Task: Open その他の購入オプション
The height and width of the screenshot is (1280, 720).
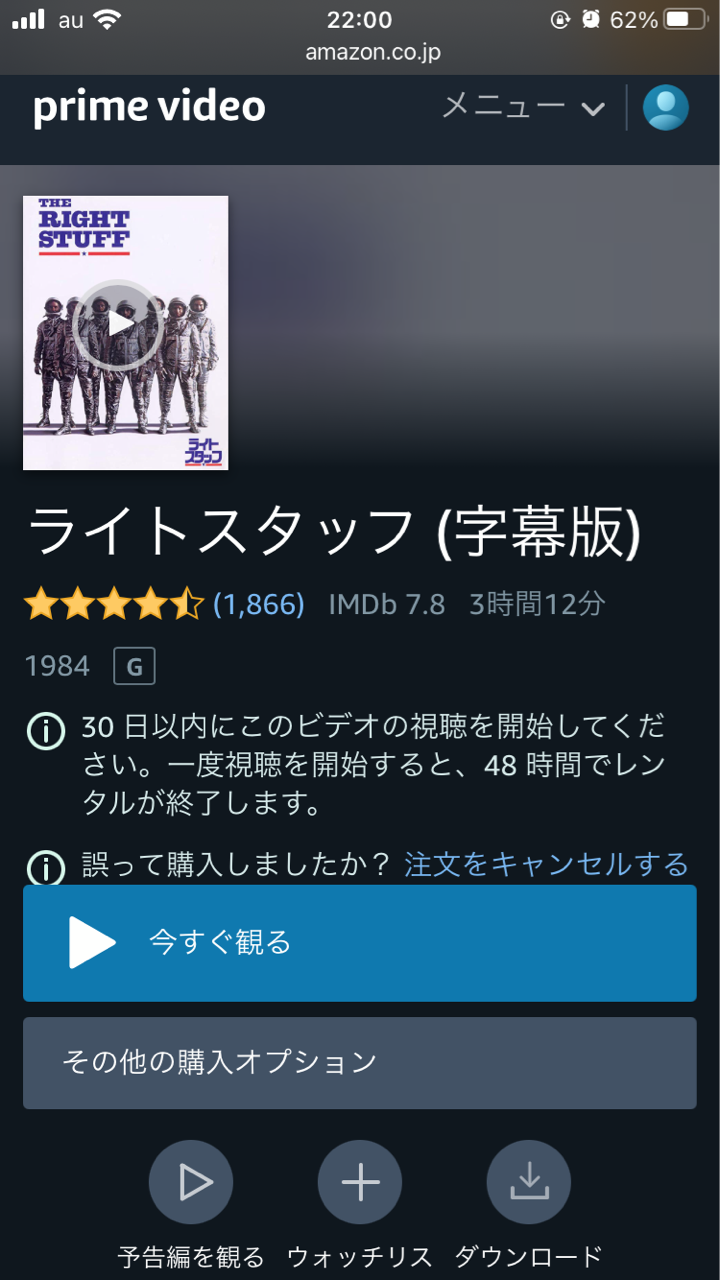Action: coord(360,1062)
